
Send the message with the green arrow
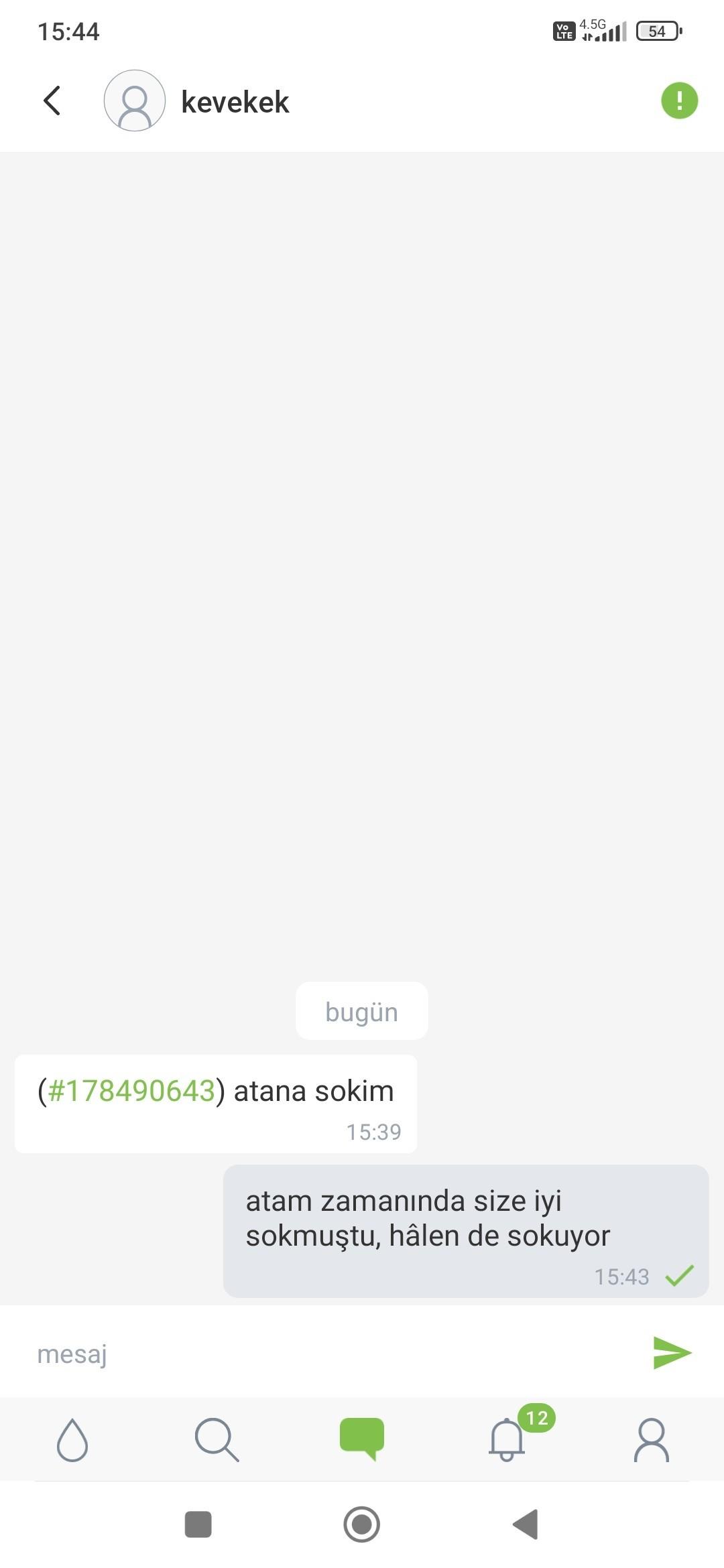(672, 1353)
